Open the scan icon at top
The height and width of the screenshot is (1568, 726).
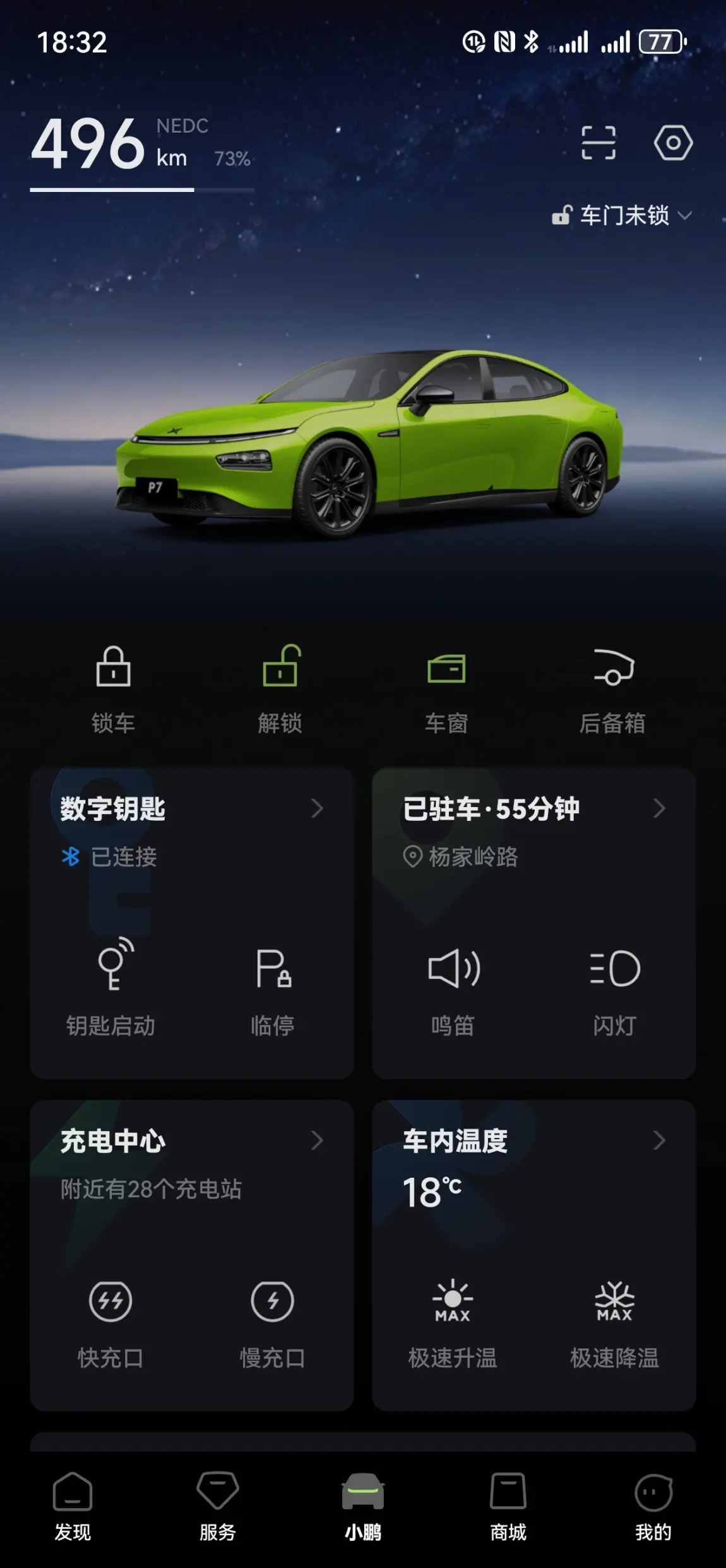[598, 143]
